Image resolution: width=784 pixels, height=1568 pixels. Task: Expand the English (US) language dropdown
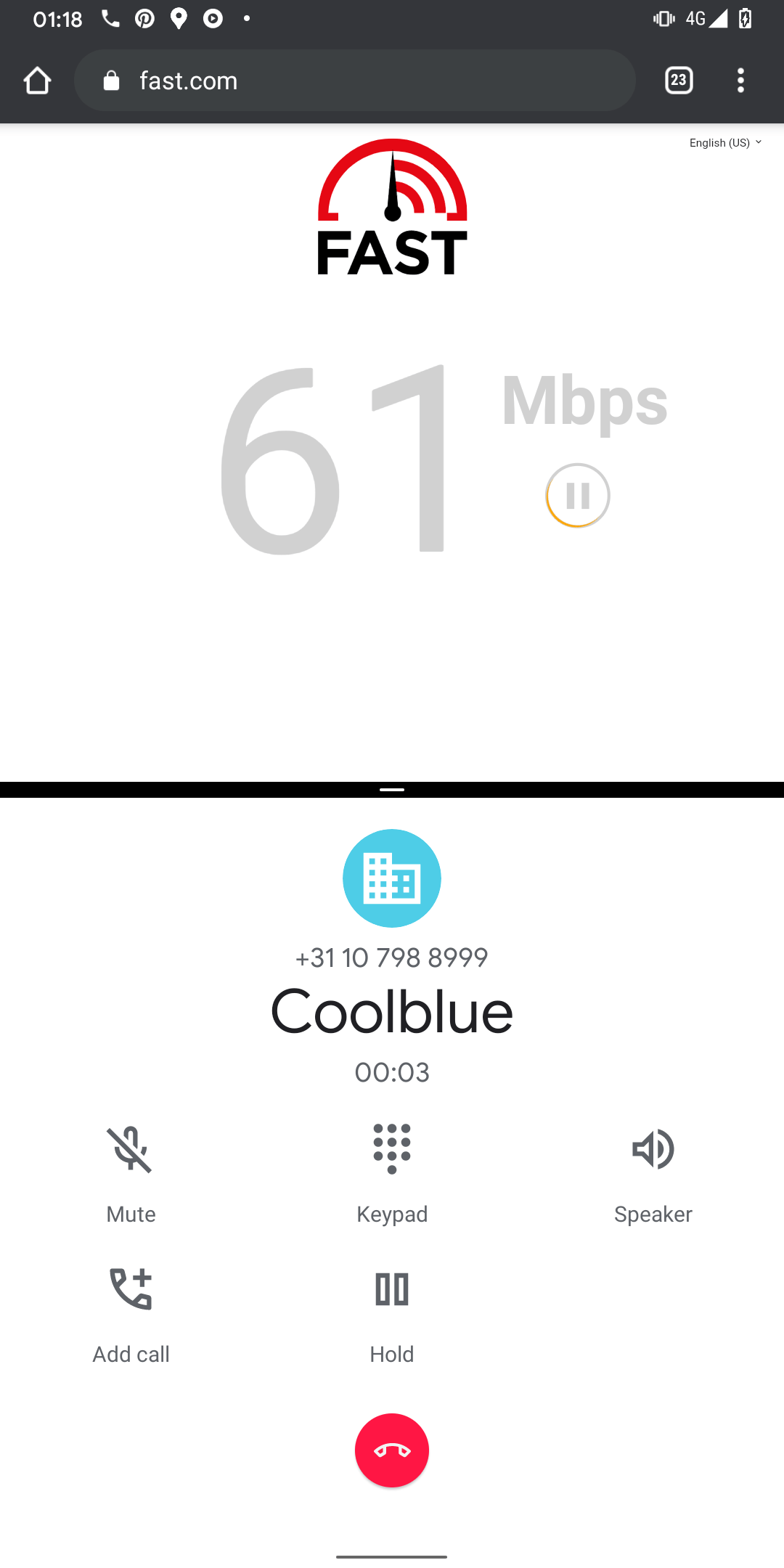pyautogui.click(x=724, y=143)
